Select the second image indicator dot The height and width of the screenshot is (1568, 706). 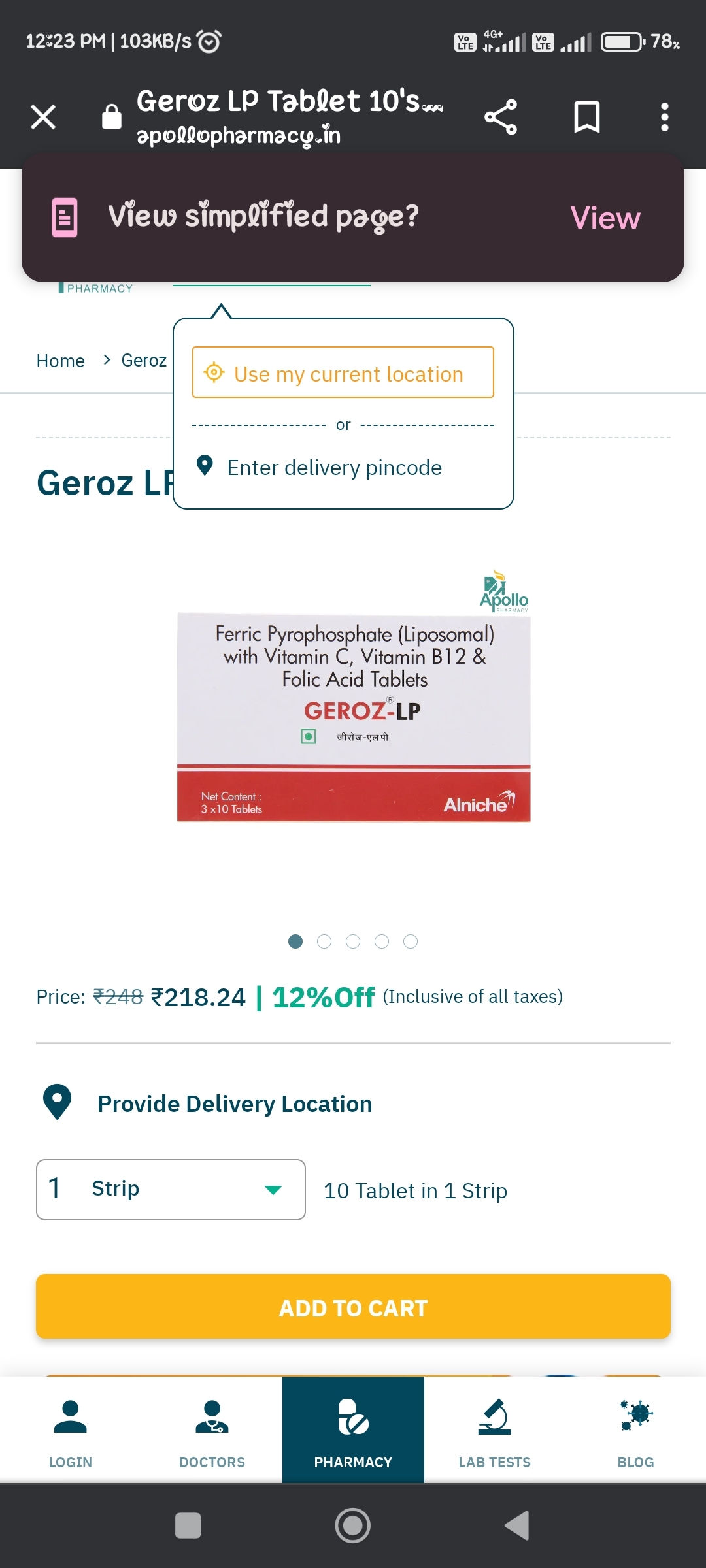(324, 941)
